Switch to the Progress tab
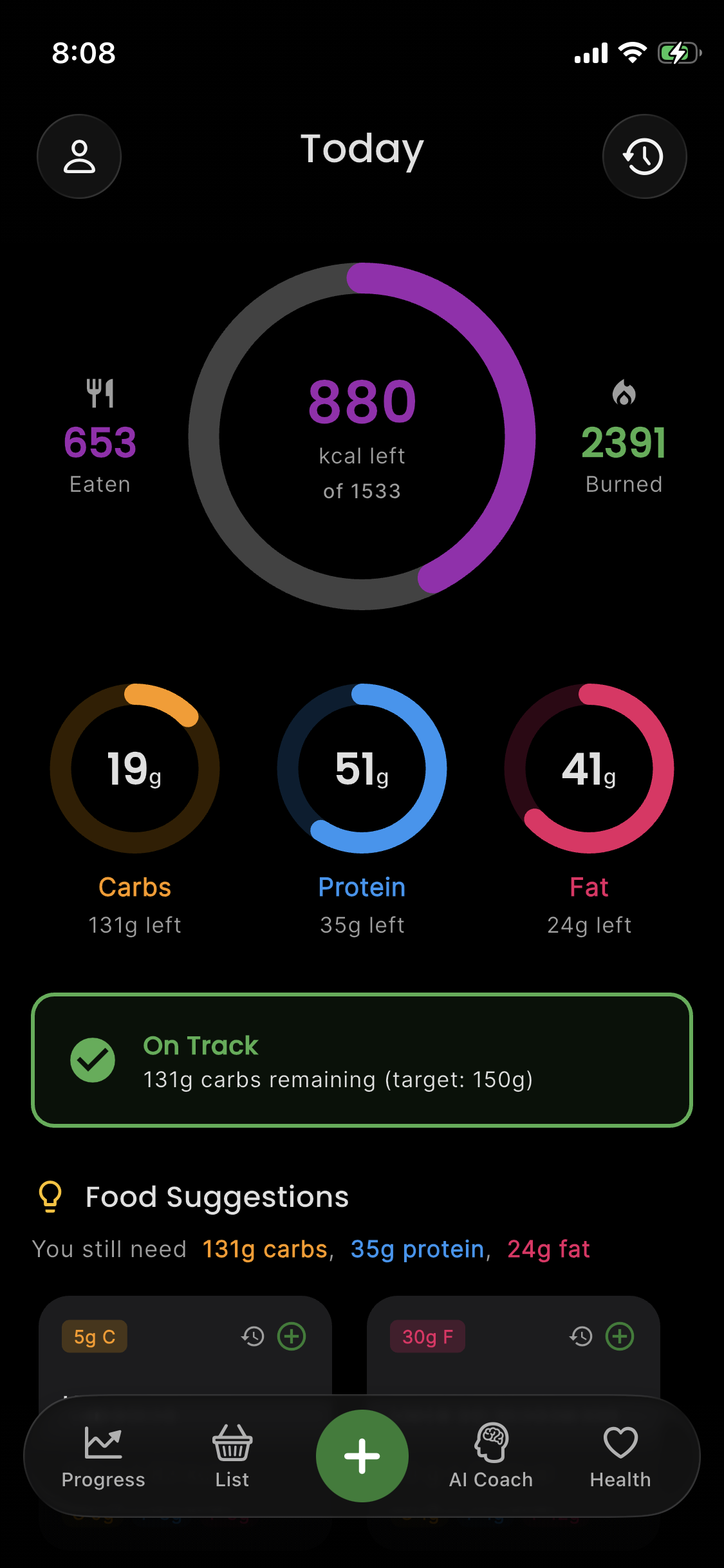This screenshot has height=1568, width=724. pos(103,1457)
